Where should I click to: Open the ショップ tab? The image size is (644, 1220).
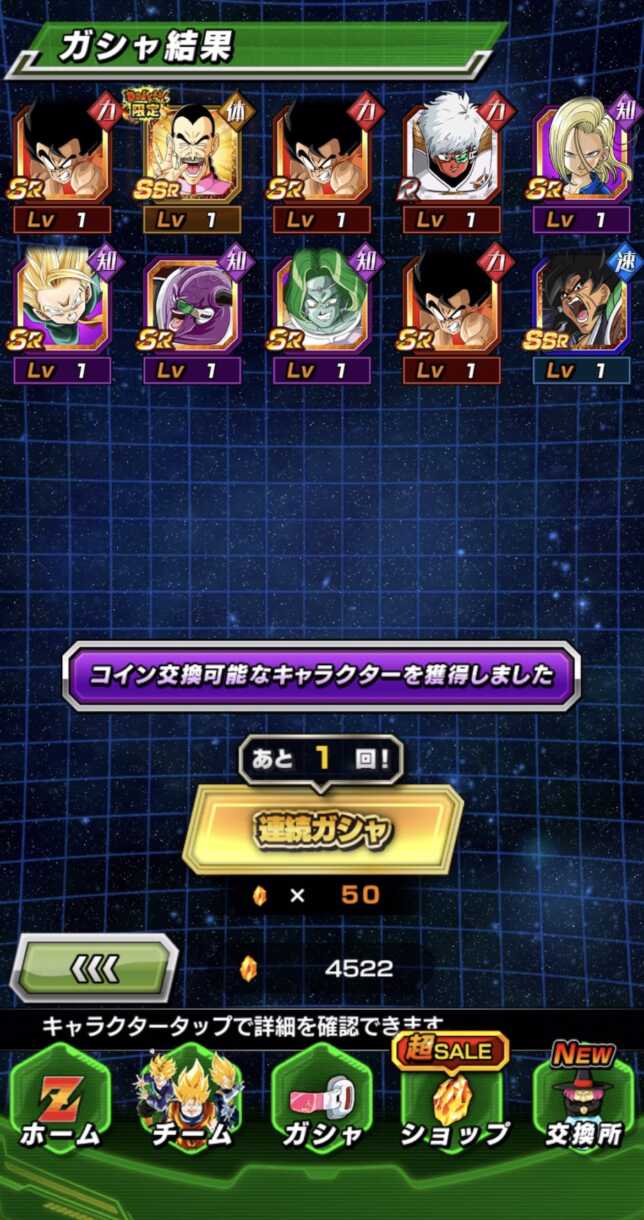(x=453, y=1100)
